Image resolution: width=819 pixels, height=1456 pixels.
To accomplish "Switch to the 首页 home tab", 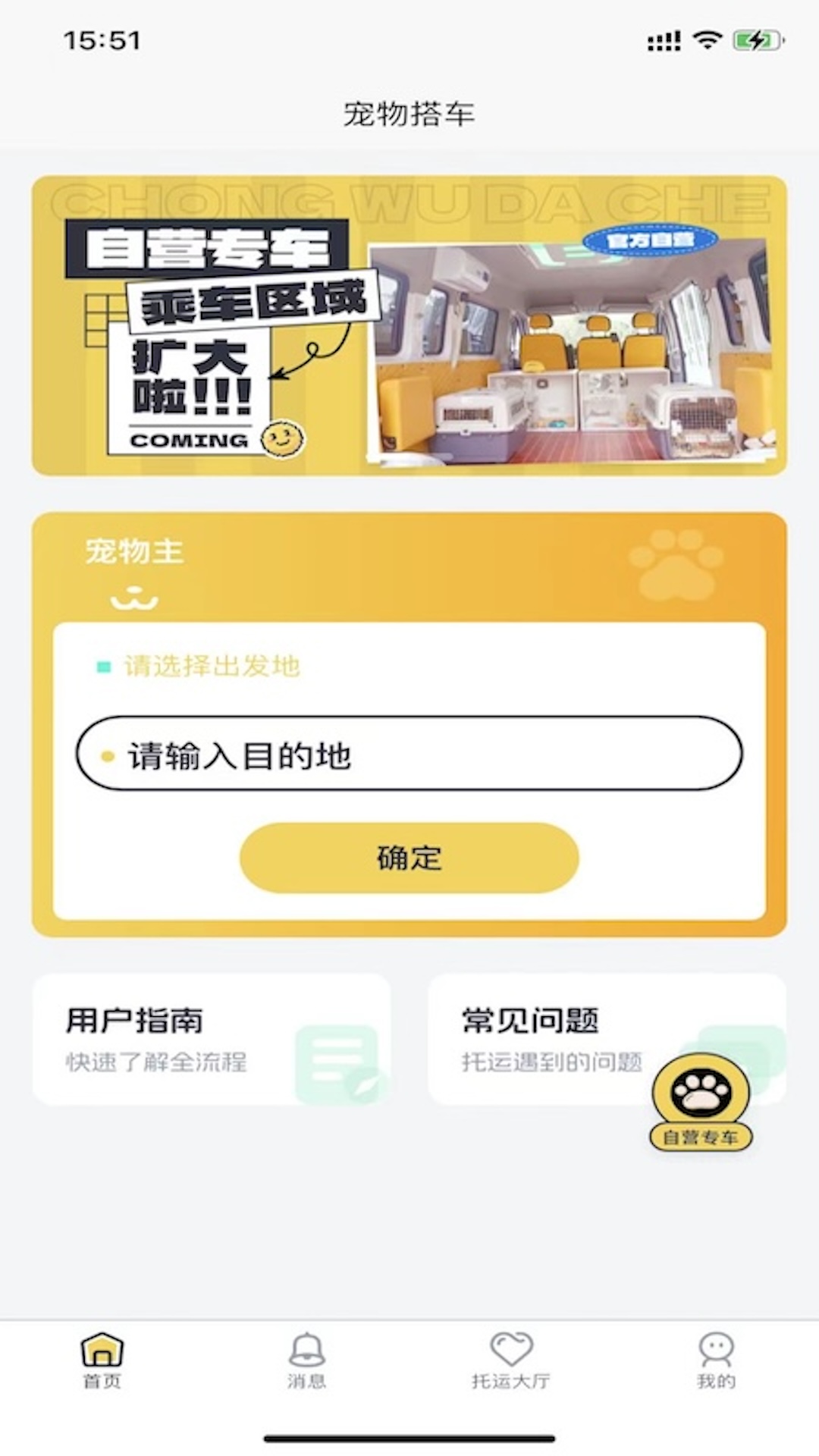I will (102, 1361).
